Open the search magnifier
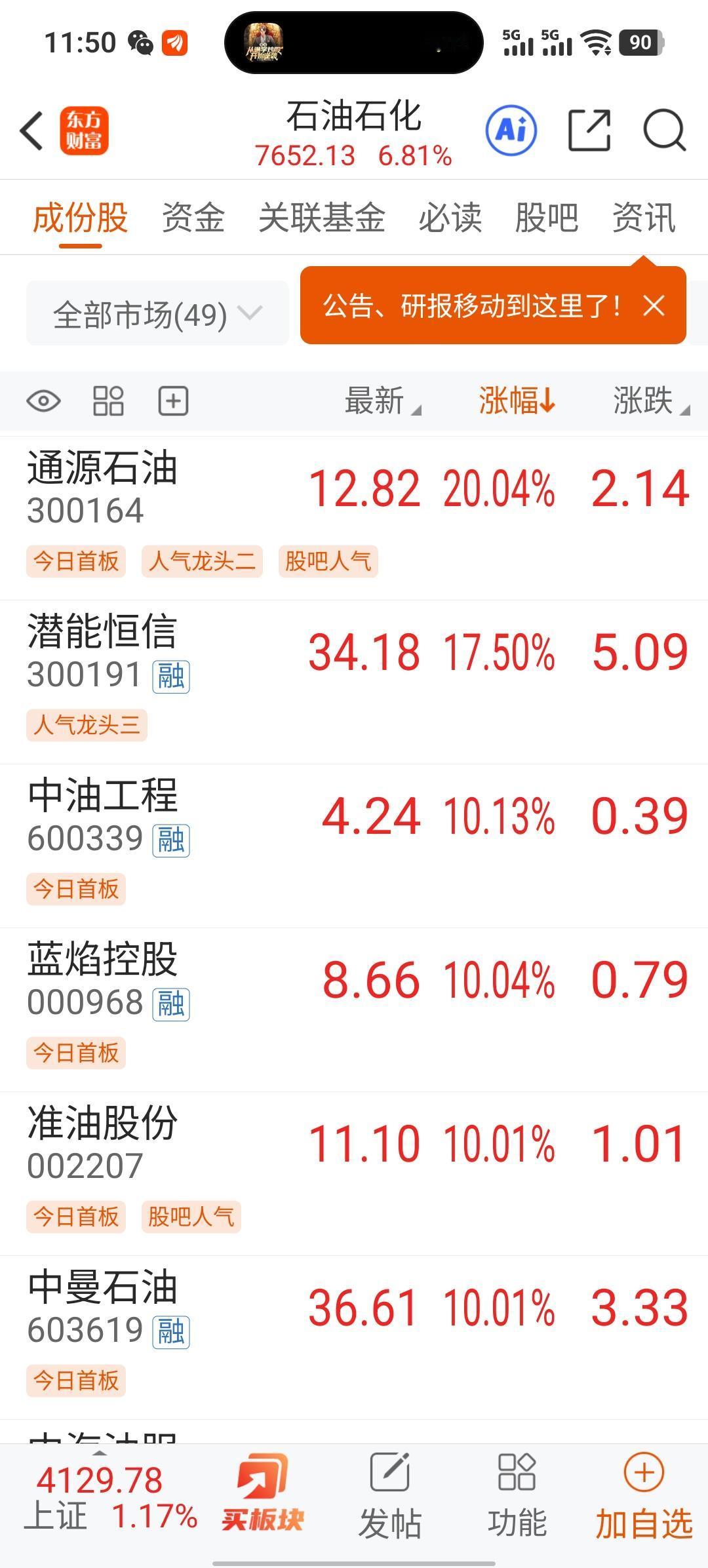Image resolution: width=708 pixels, height=1568 pixels. (x=664, y=130)
